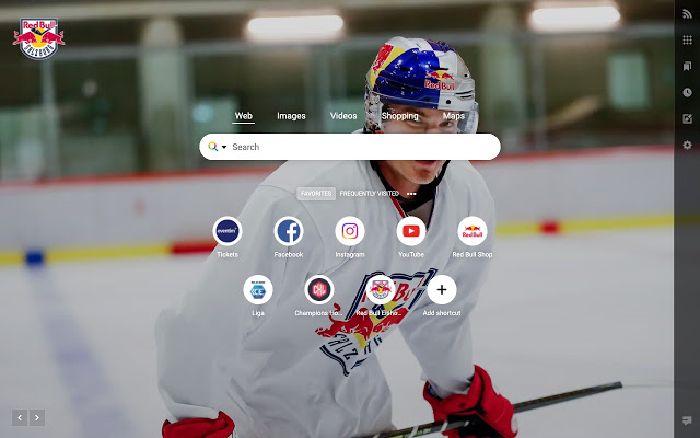Open the RSS feed icon in sidebar
This screenshot has height=438, width=700.
tap(687, 14)
